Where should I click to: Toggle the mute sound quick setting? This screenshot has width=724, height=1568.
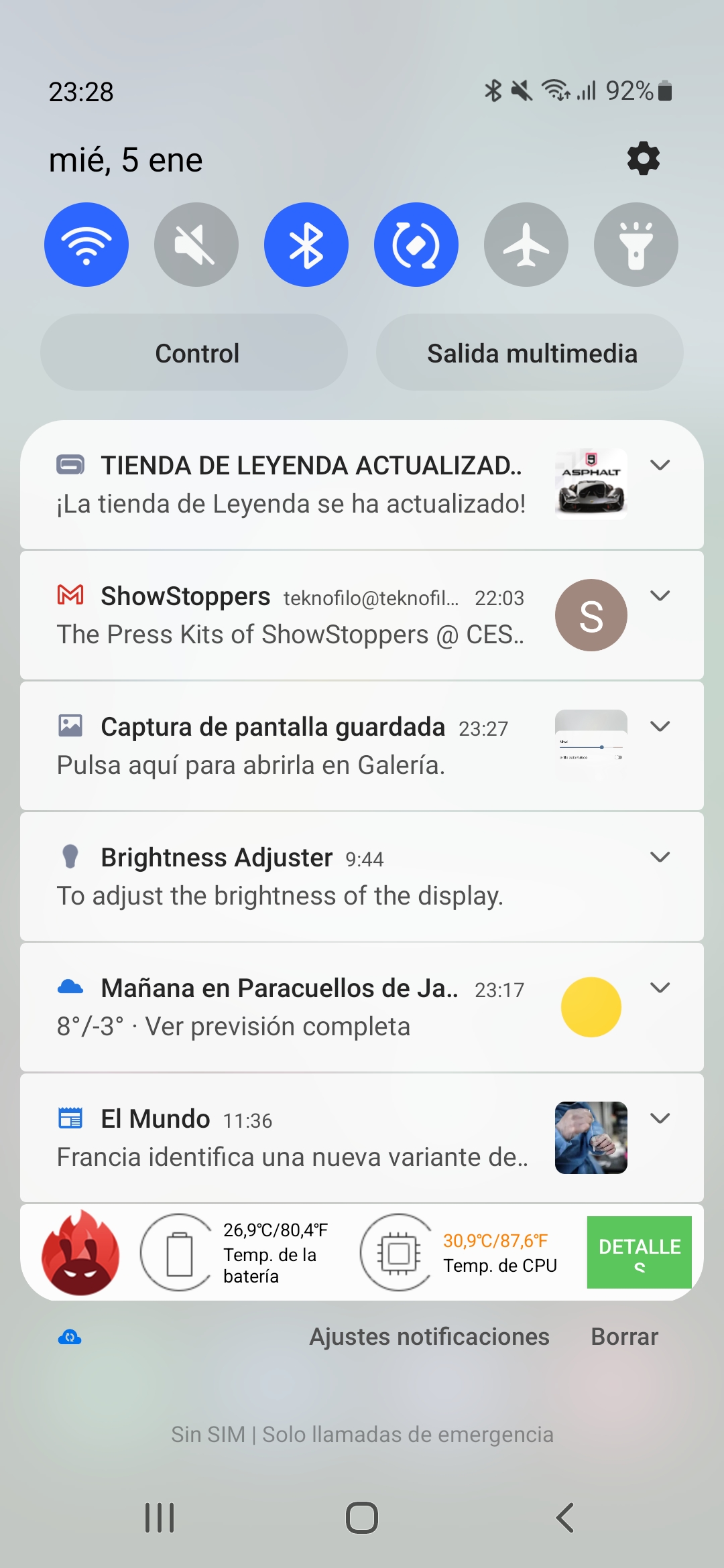(x=196, y=245)
